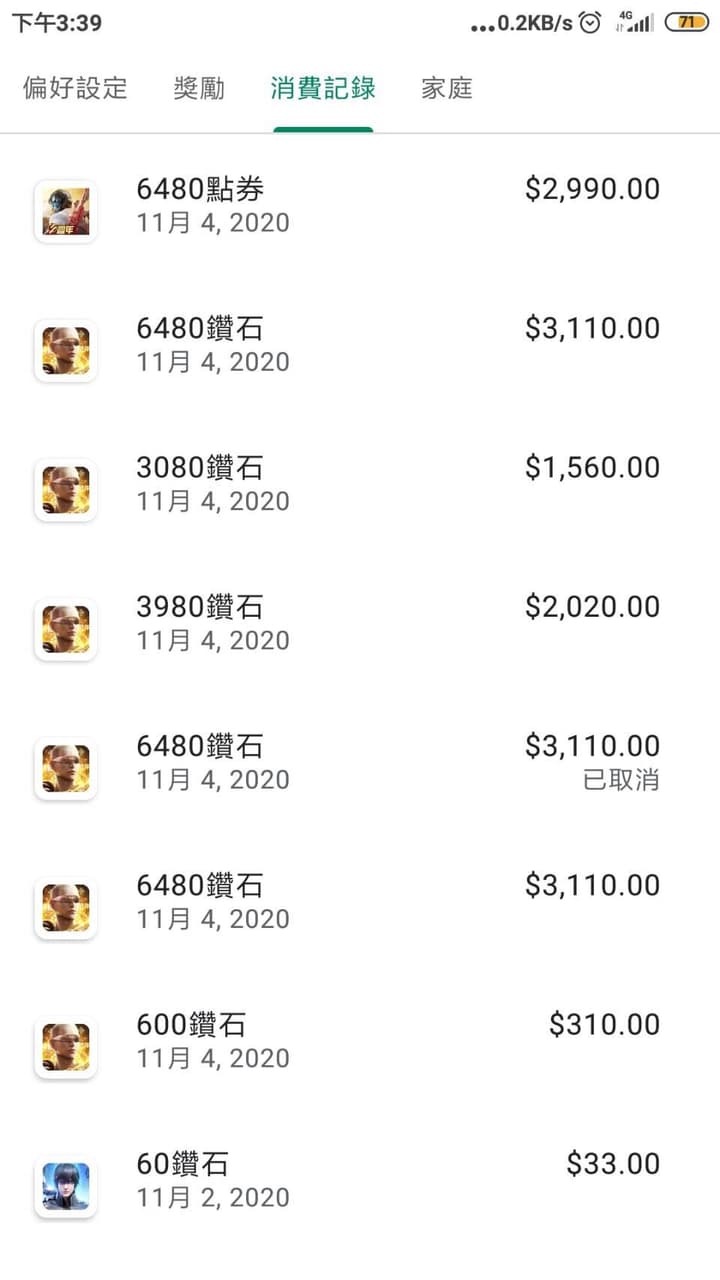Viewport: 720px width, 1280px height.
Task: Open the 3980鑽石 purchase for $2,020.00
Action: click(x=360, y=628)
